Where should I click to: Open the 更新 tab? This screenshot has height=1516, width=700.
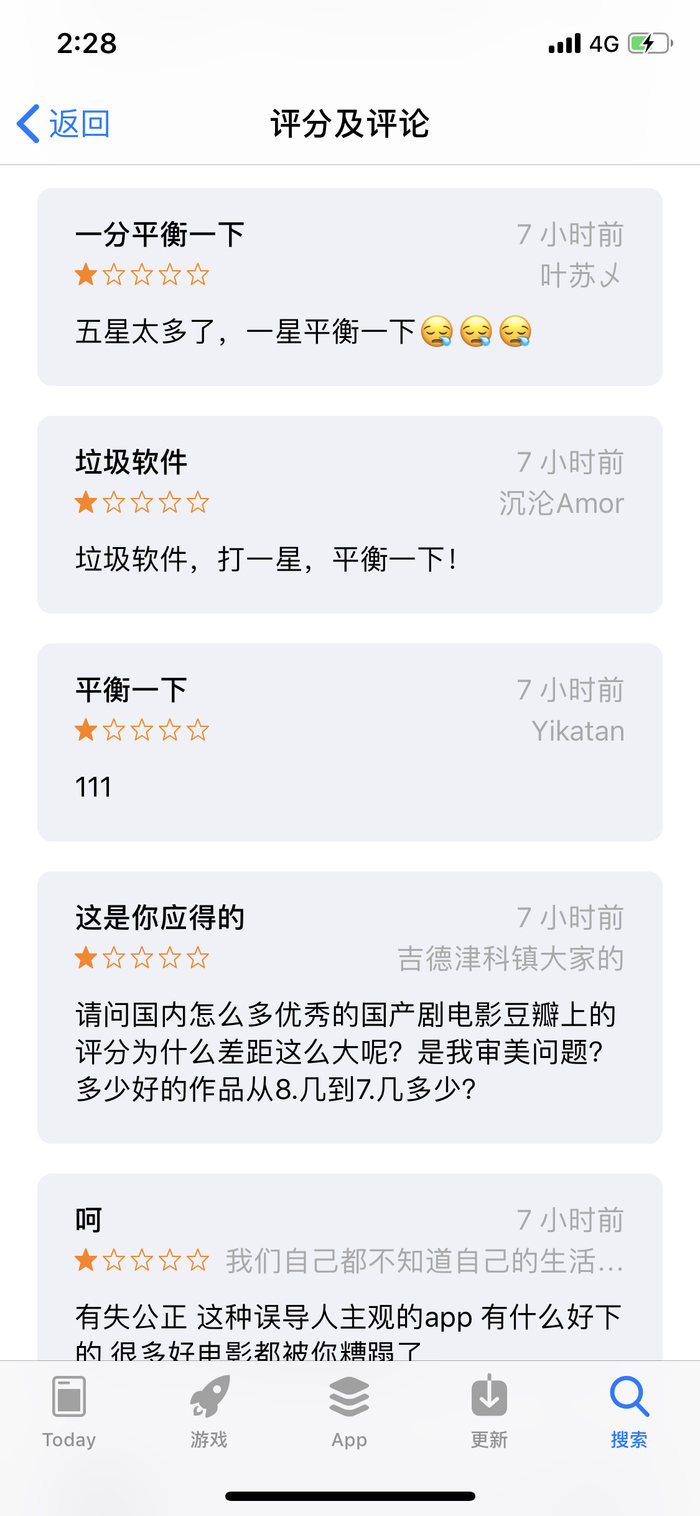(x=489, y=1411)
